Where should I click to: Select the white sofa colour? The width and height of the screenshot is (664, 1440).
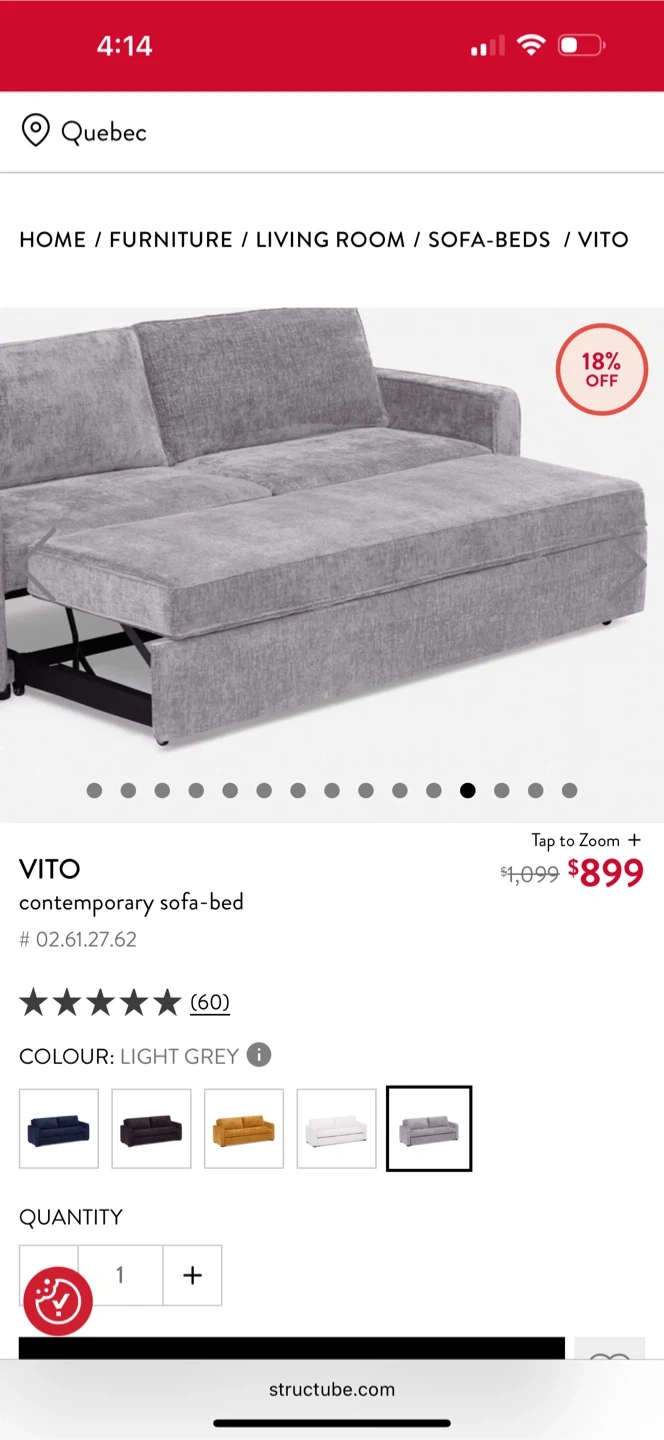click(336, 1129)
